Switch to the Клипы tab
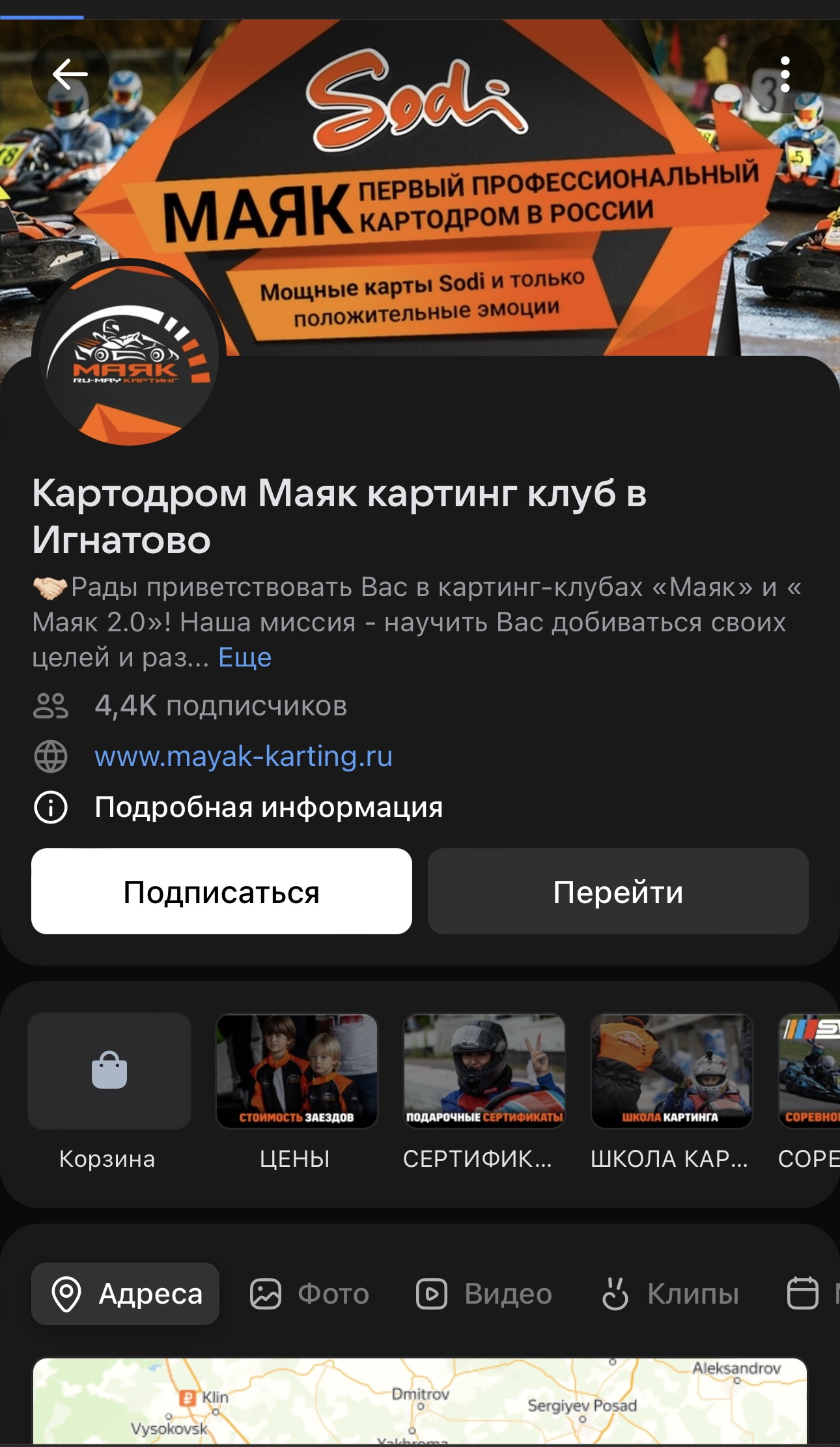Screen dimensions: 840x1447 pyautogui.click(x=671, y=1294)
